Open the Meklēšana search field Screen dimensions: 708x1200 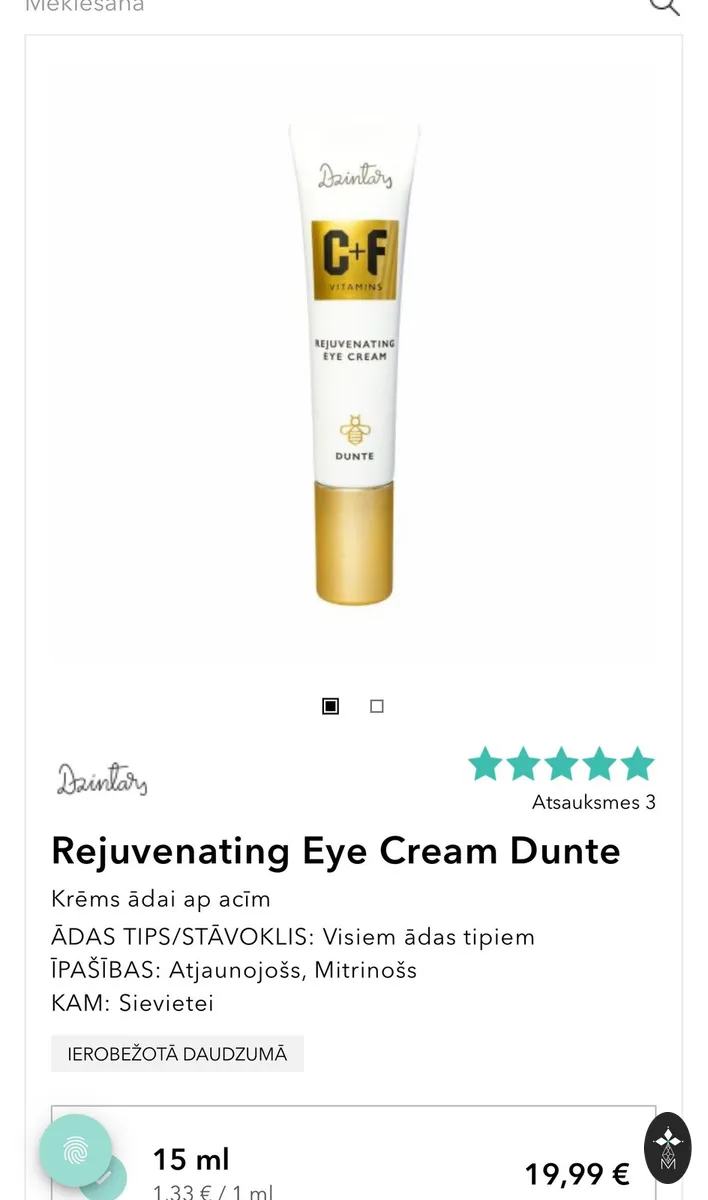click(330, 5)
